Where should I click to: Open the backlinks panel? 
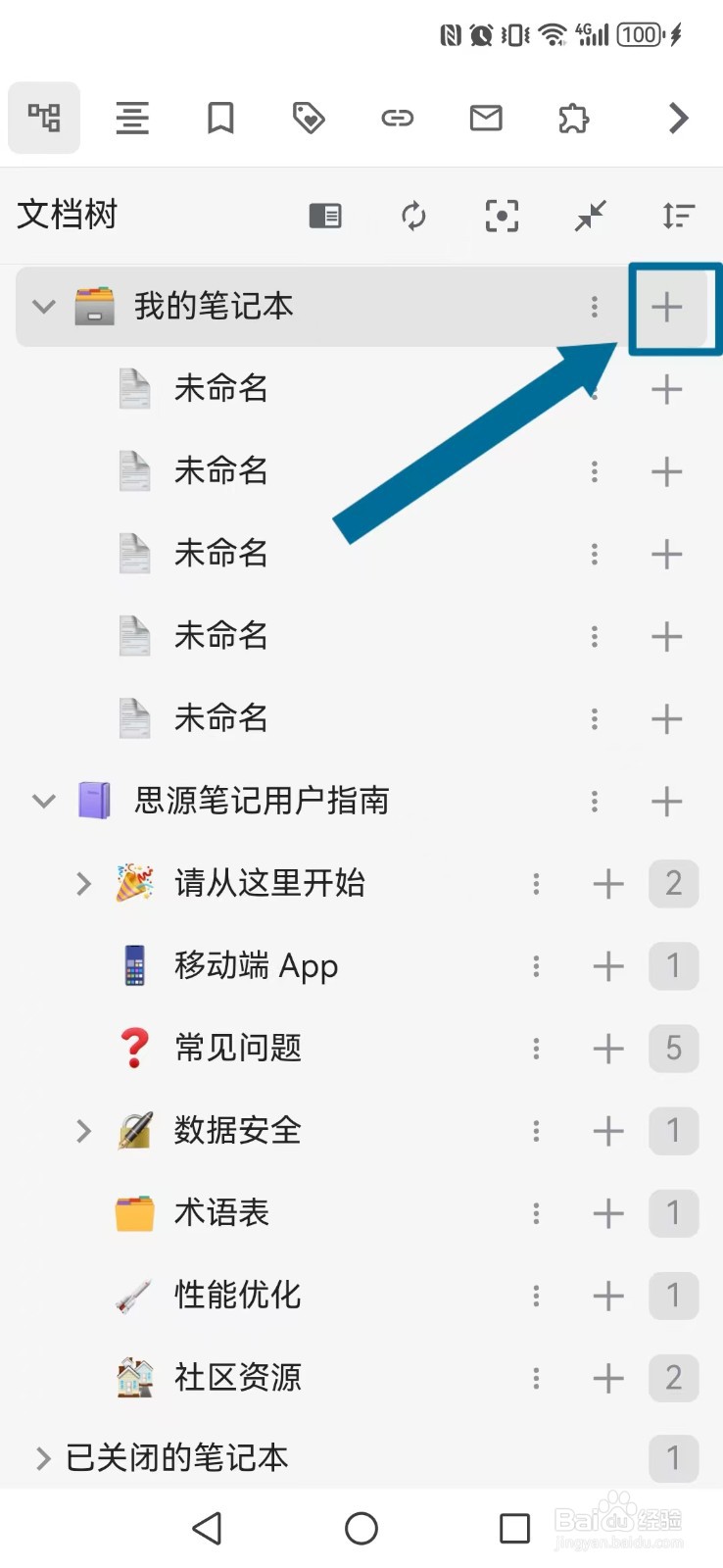coord(397,118)
